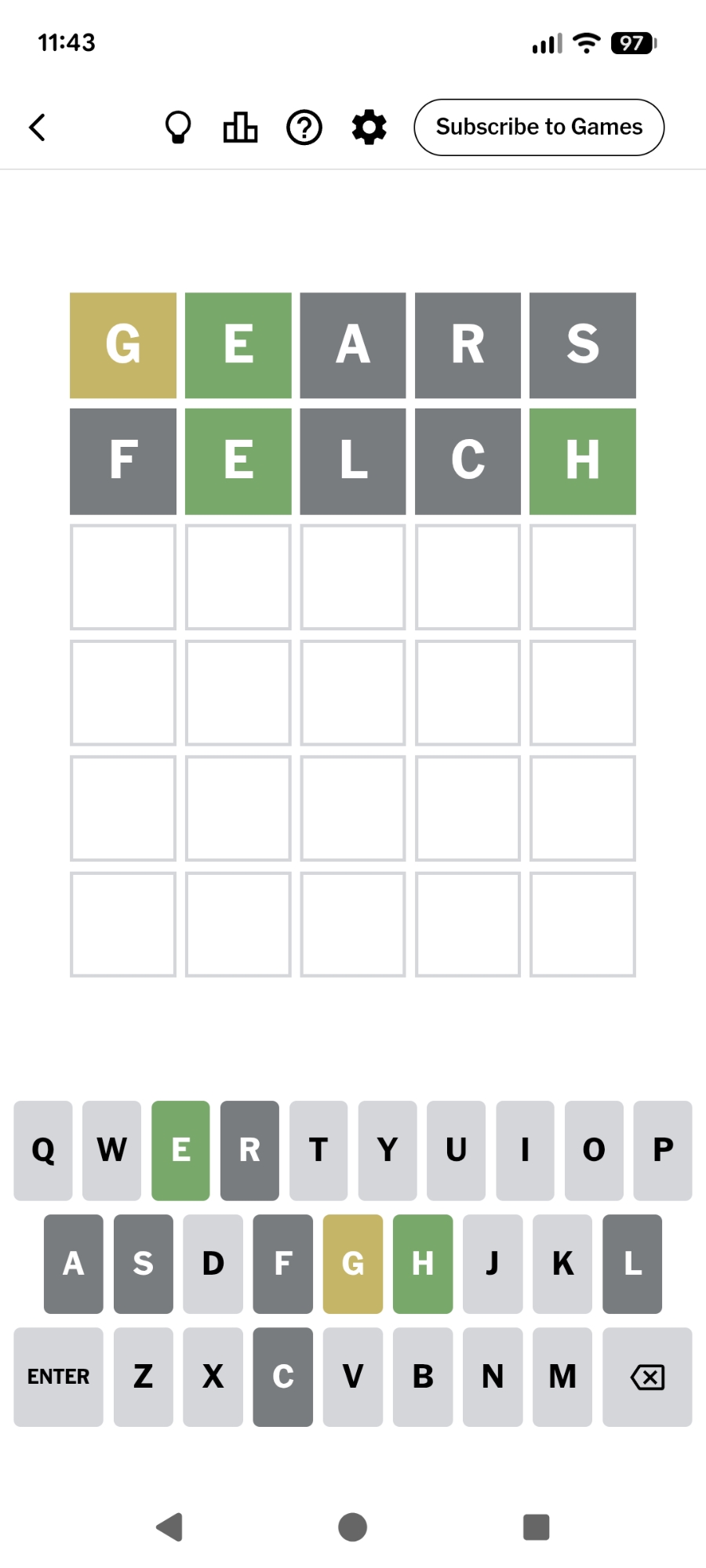Image resolution: width=706 pixels, height=1568 pixels.
Task: Open the help question mark
Action: tap(304, 127)
